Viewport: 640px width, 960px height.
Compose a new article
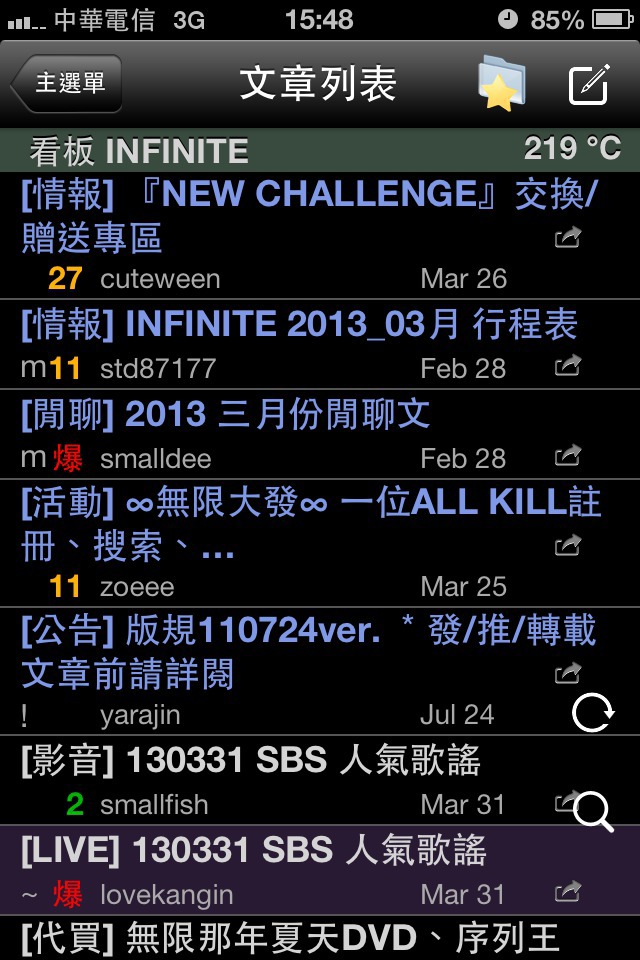[589, 85]
